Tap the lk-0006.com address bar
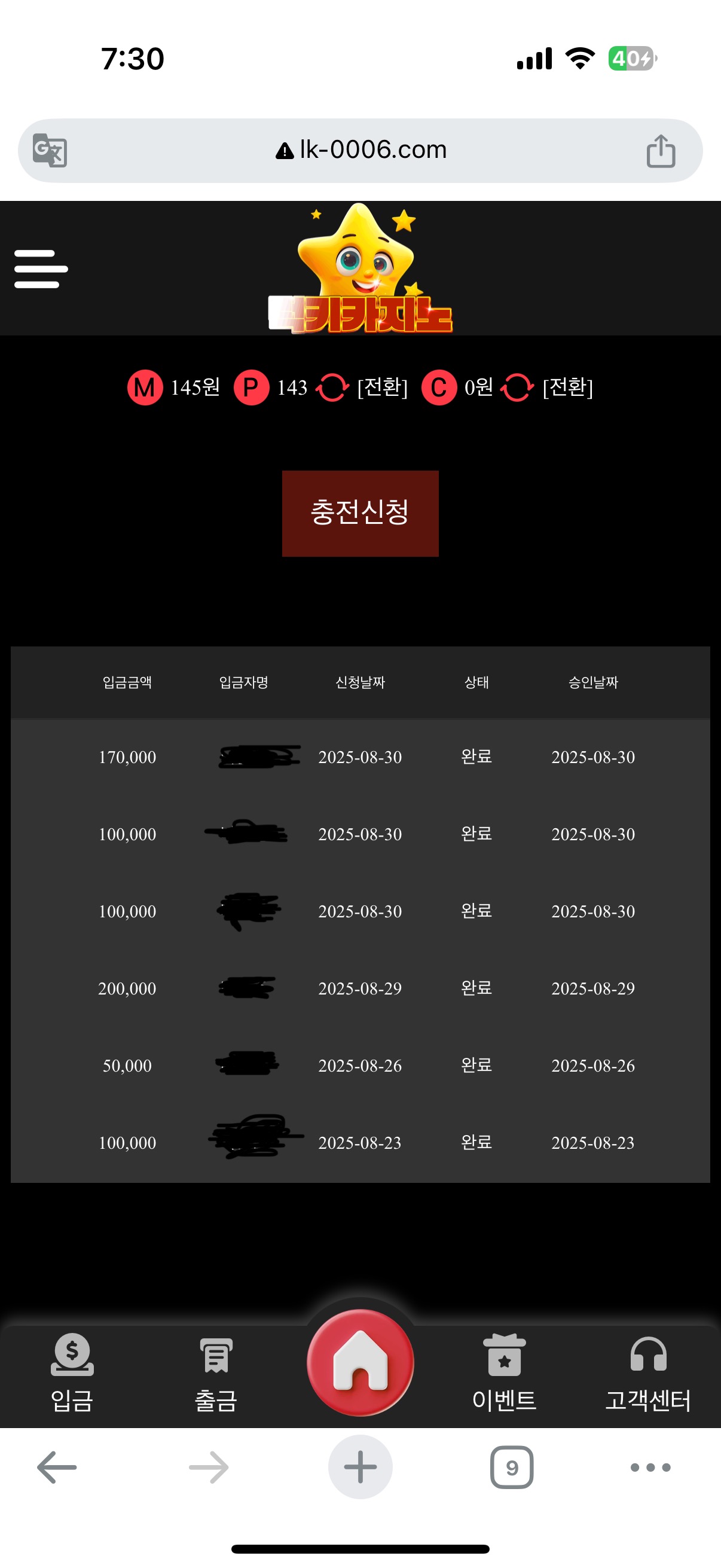The height and width of the screenshot is (1568, 721). (362, 150)
